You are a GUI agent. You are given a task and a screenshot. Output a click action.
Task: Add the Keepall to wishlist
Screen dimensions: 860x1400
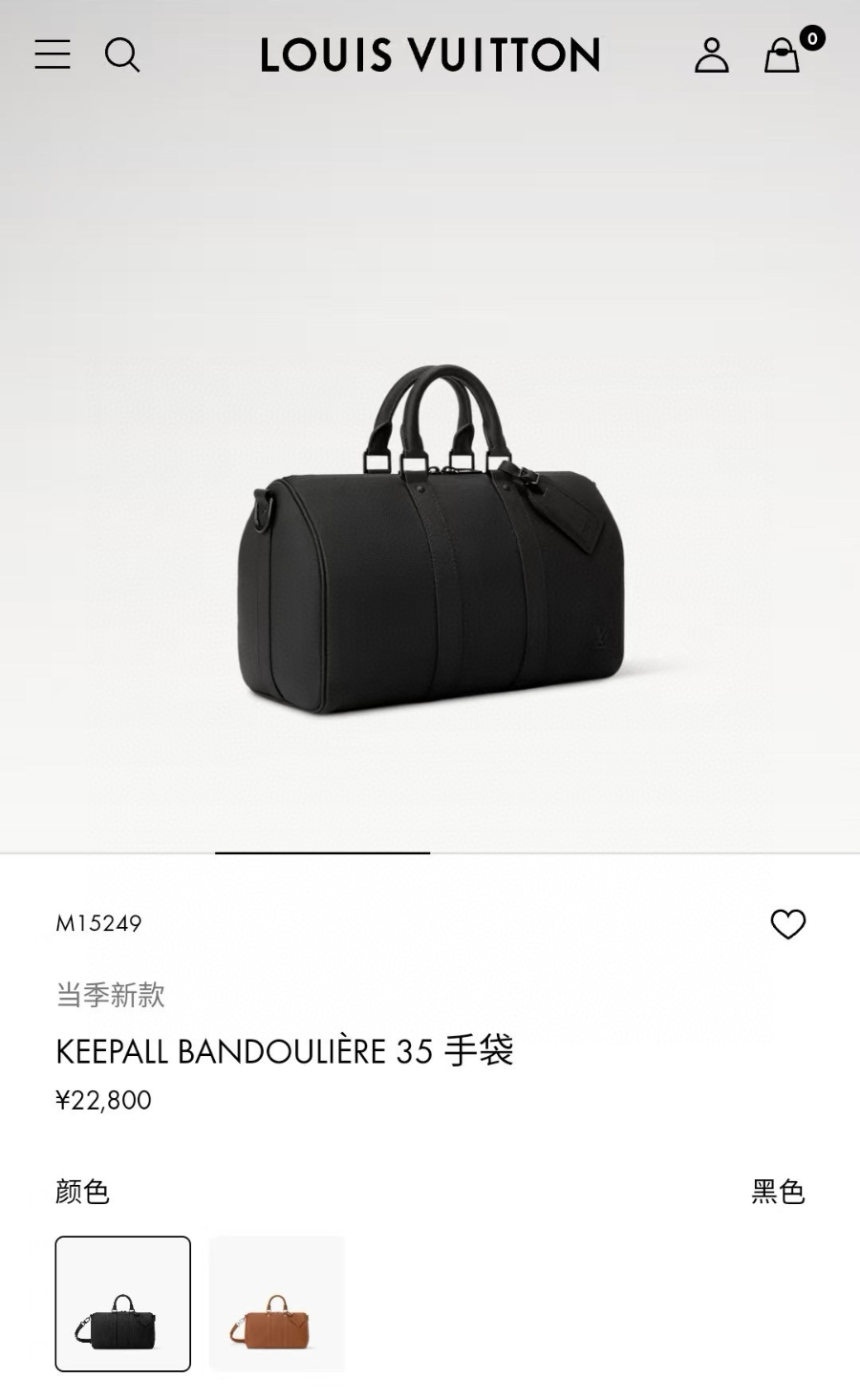click(788, 924)
